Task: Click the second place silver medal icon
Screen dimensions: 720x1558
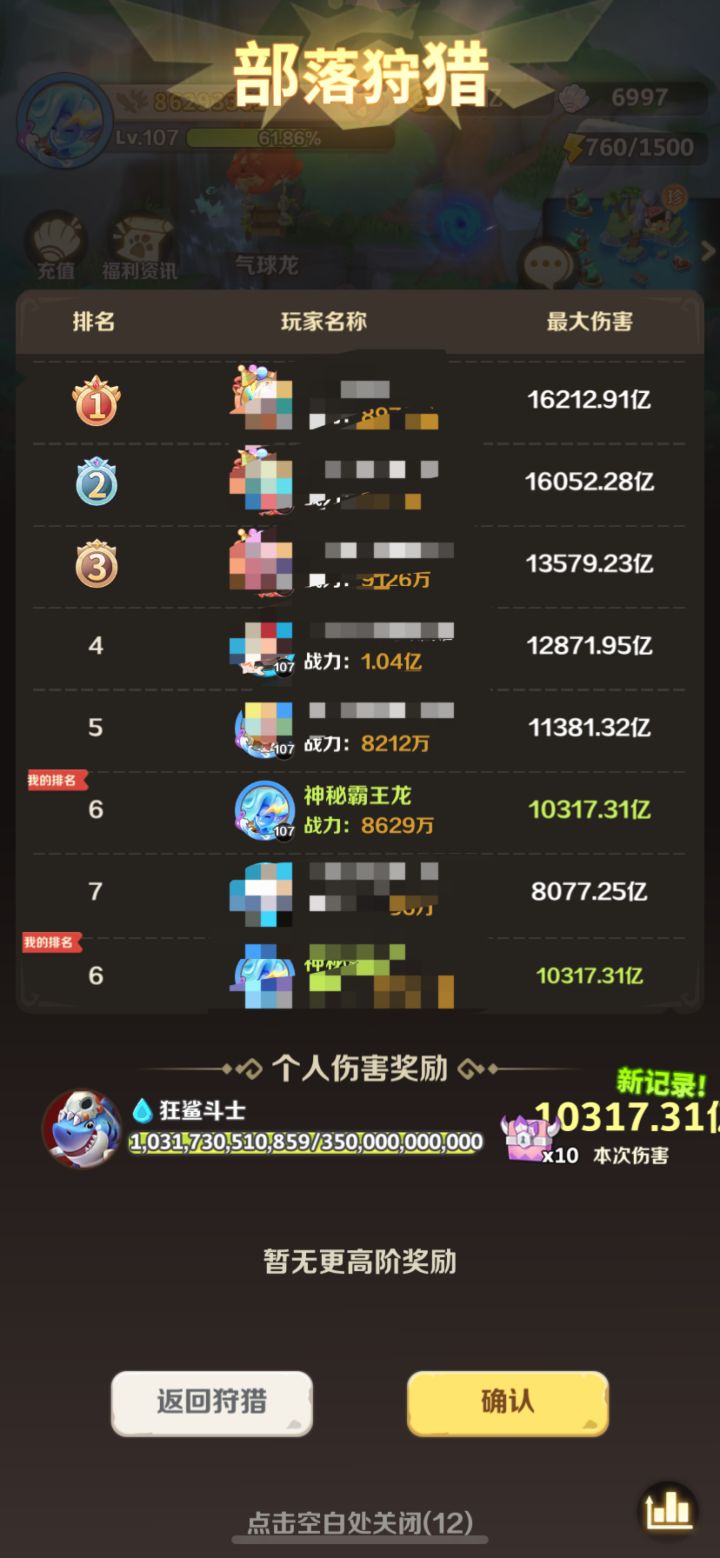Action: 96,483
